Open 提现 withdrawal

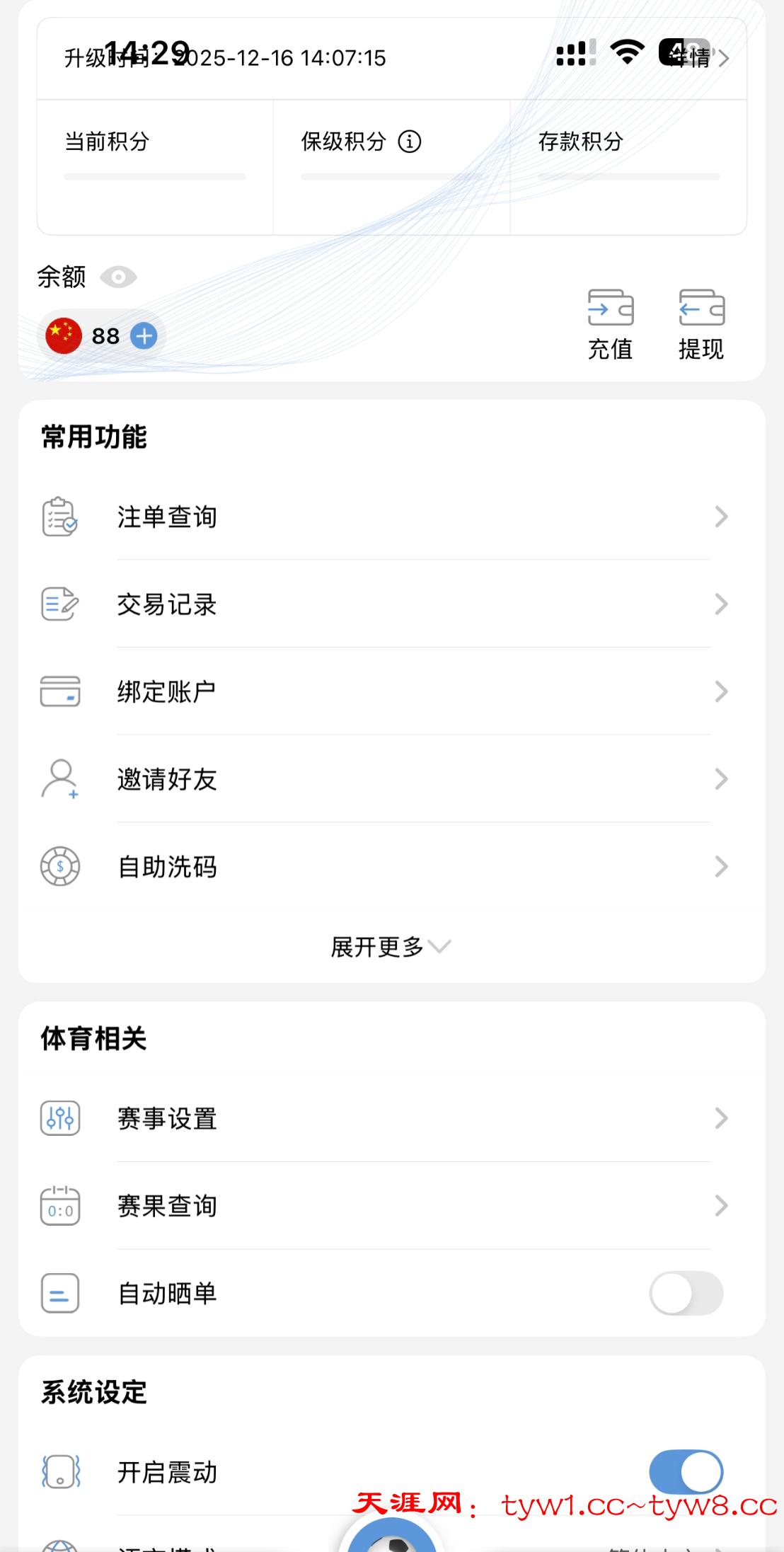(701, 325)
